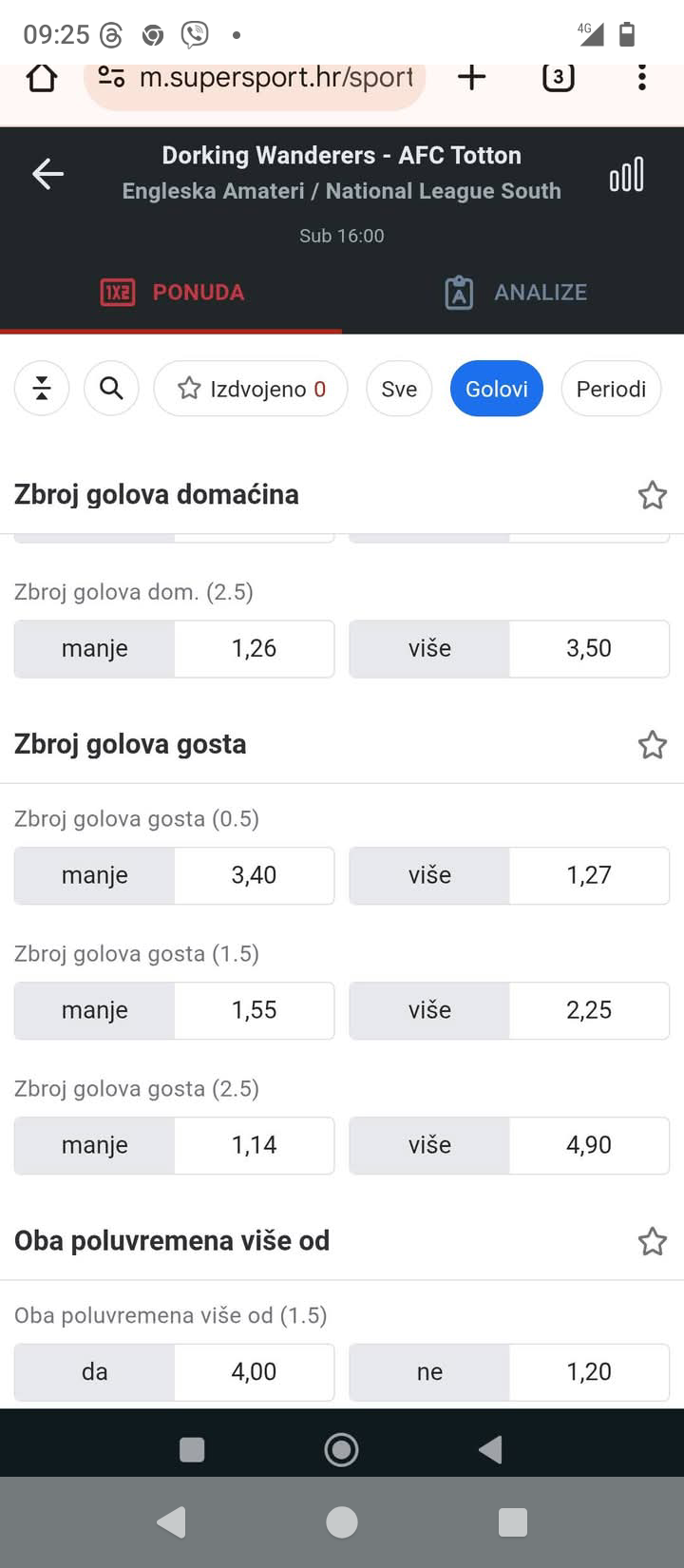Favorite the Zbroj golova domaćina market
Image resolution: width=684 pixels, height=1568 pixels.
coord(652,495)
